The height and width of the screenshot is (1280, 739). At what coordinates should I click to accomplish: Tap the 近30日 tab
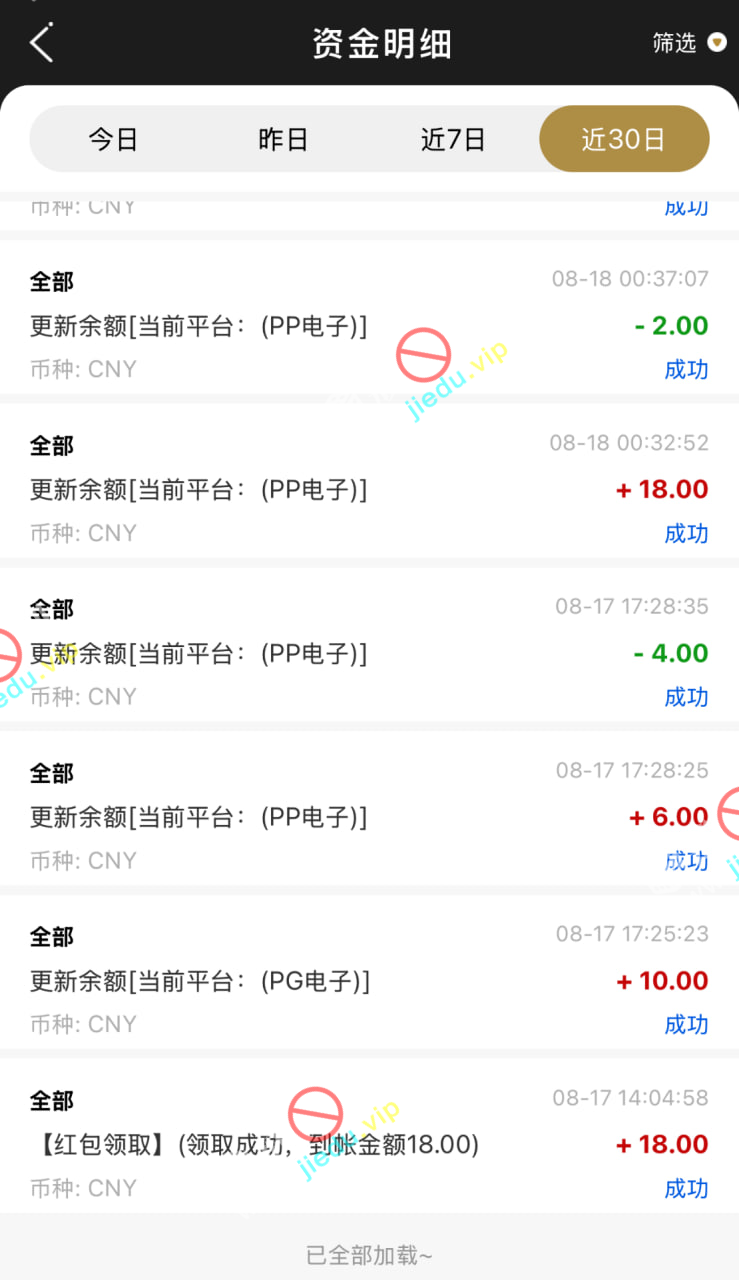(x=624, y=139)
